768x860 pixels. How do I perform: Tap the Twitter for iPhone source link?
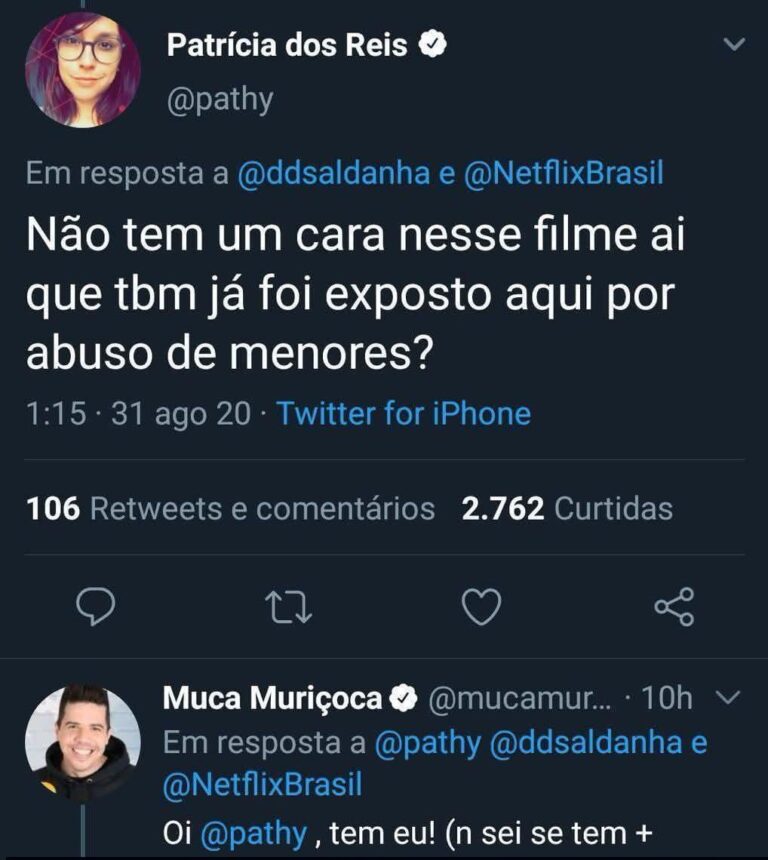(403, 414)
